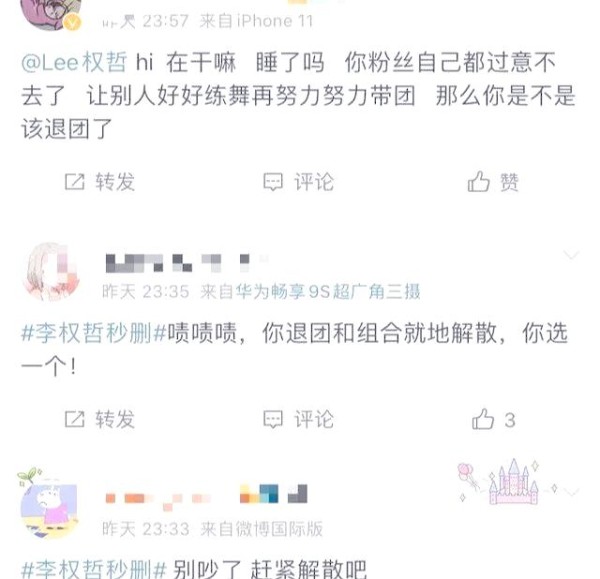Screen dimensions: 600x579
Task: Repost the post mentioning @Lee权哲
Action: coord(99,182)
